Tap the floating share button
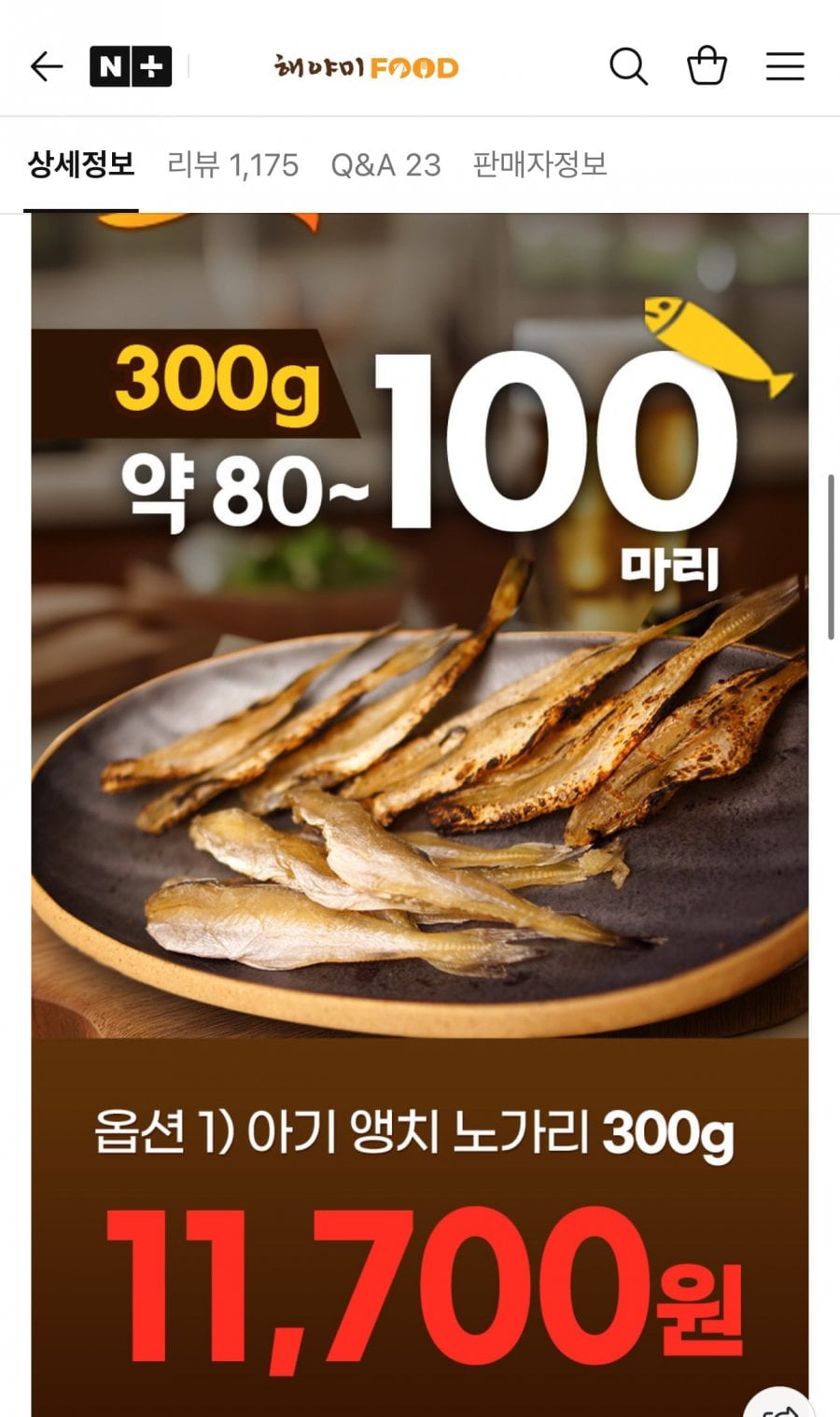 click(x=780, y=1403)
